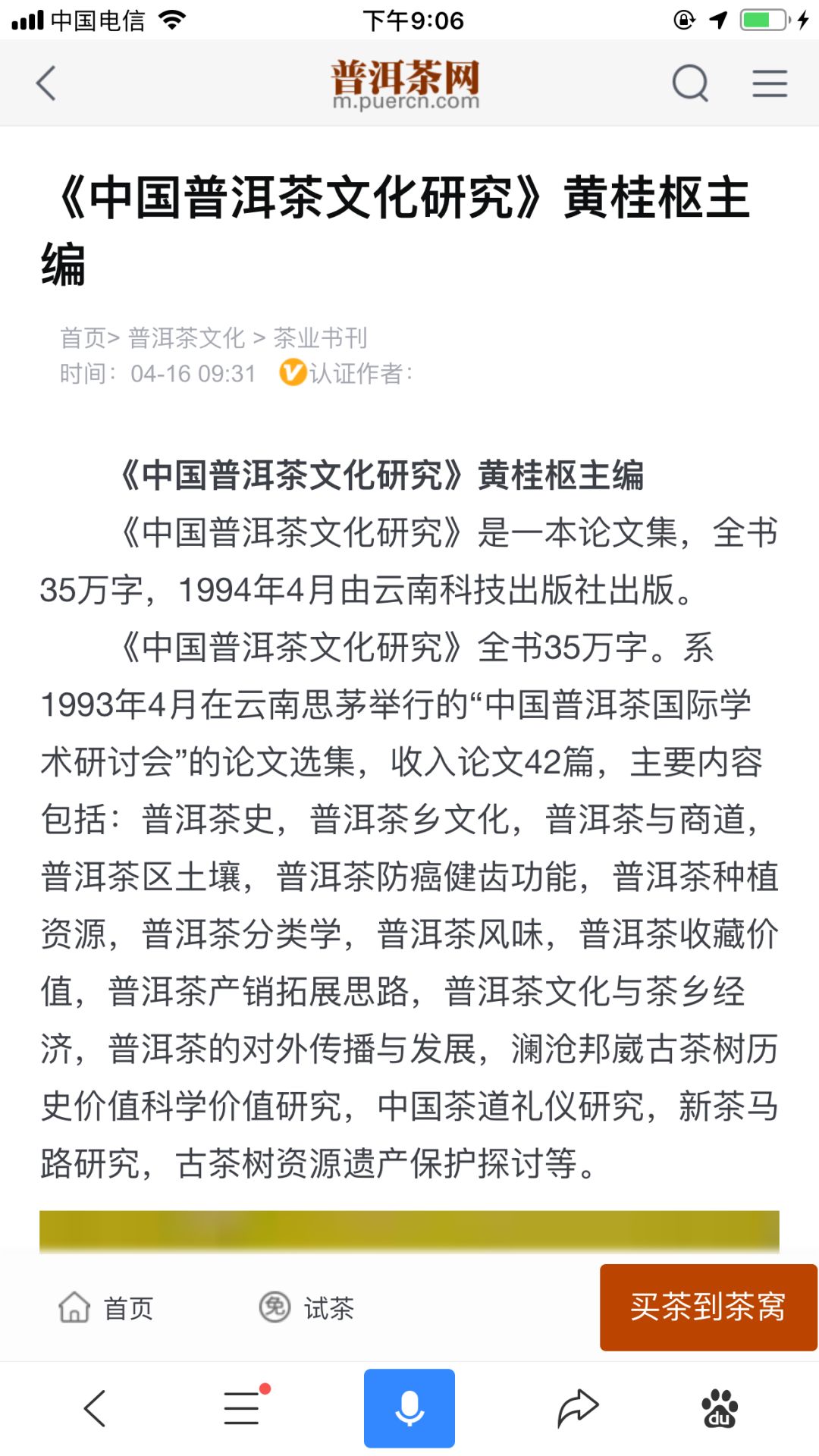Tap the 买茶到茶窝 button
This screenshot has height=1456, width=819.
708,1307
